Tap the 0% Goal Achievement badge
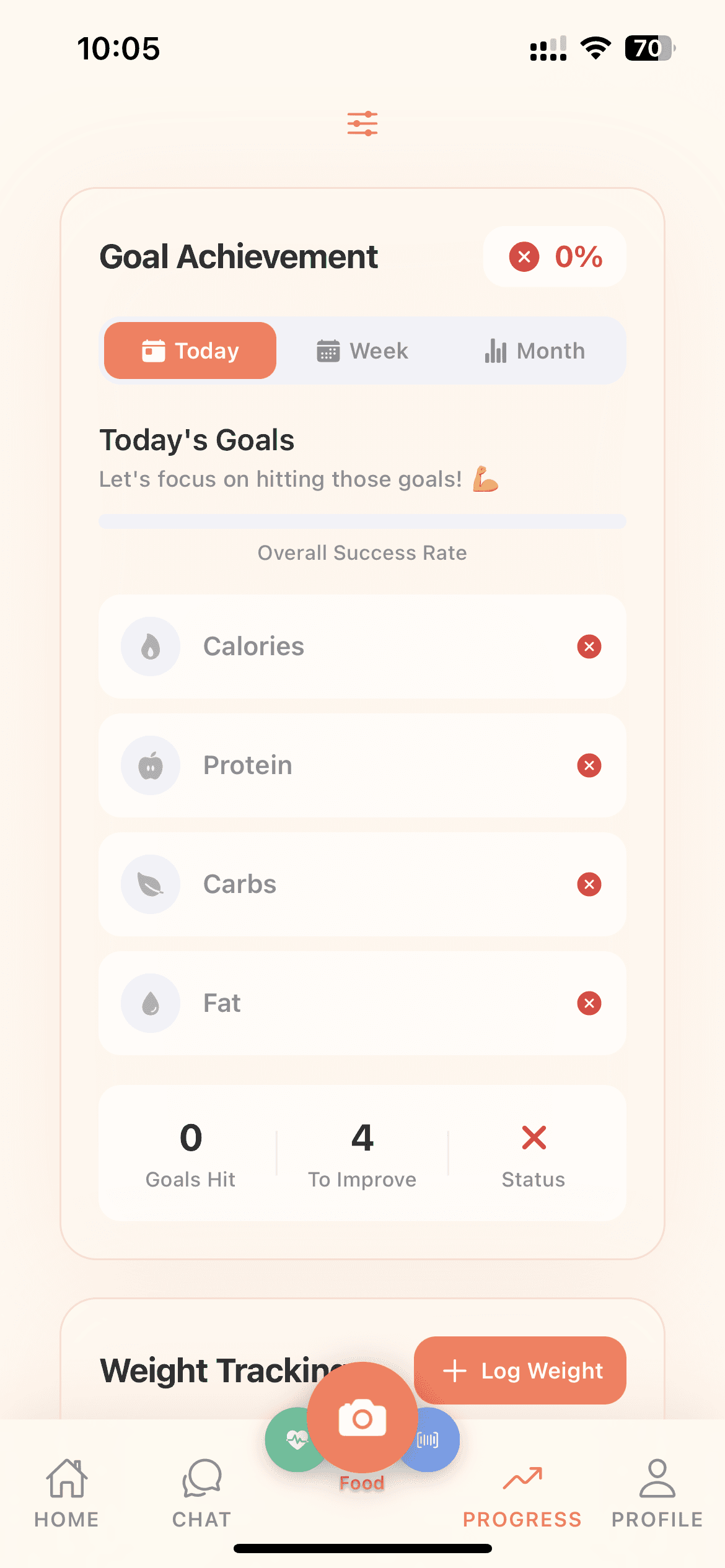Image resolution: width=725 pixels, height=1568 pixels. (x=555, y=256)
